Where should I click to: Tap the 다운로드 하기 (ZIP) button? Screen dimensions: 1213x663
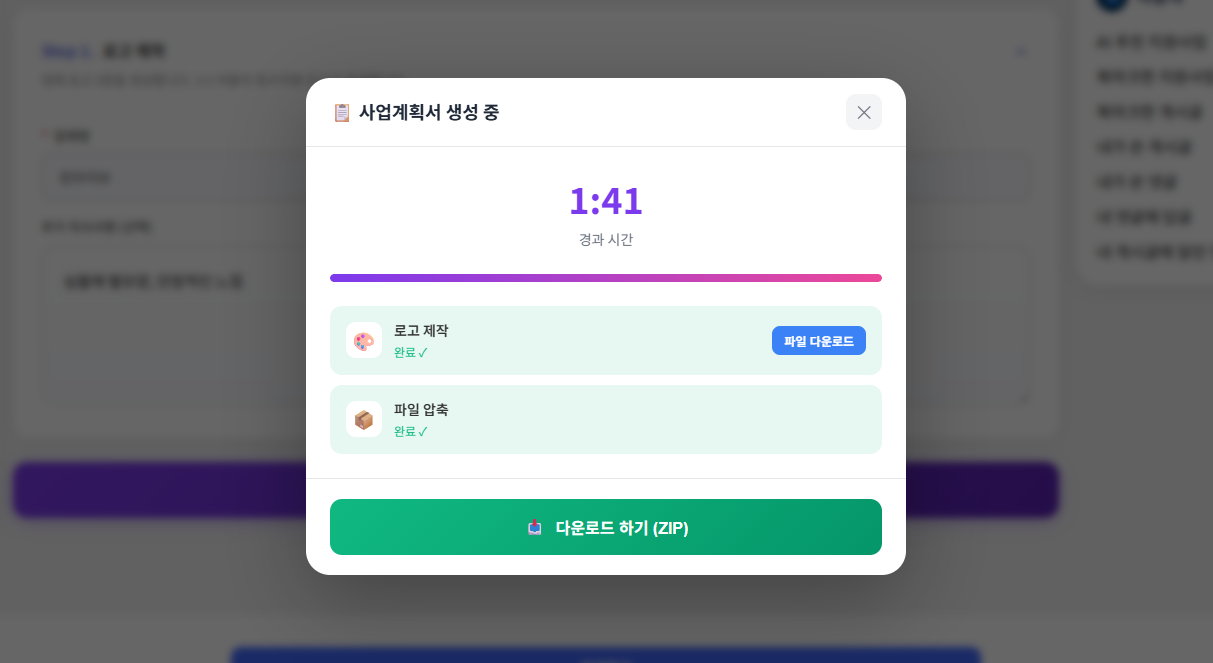pos(606,527)
